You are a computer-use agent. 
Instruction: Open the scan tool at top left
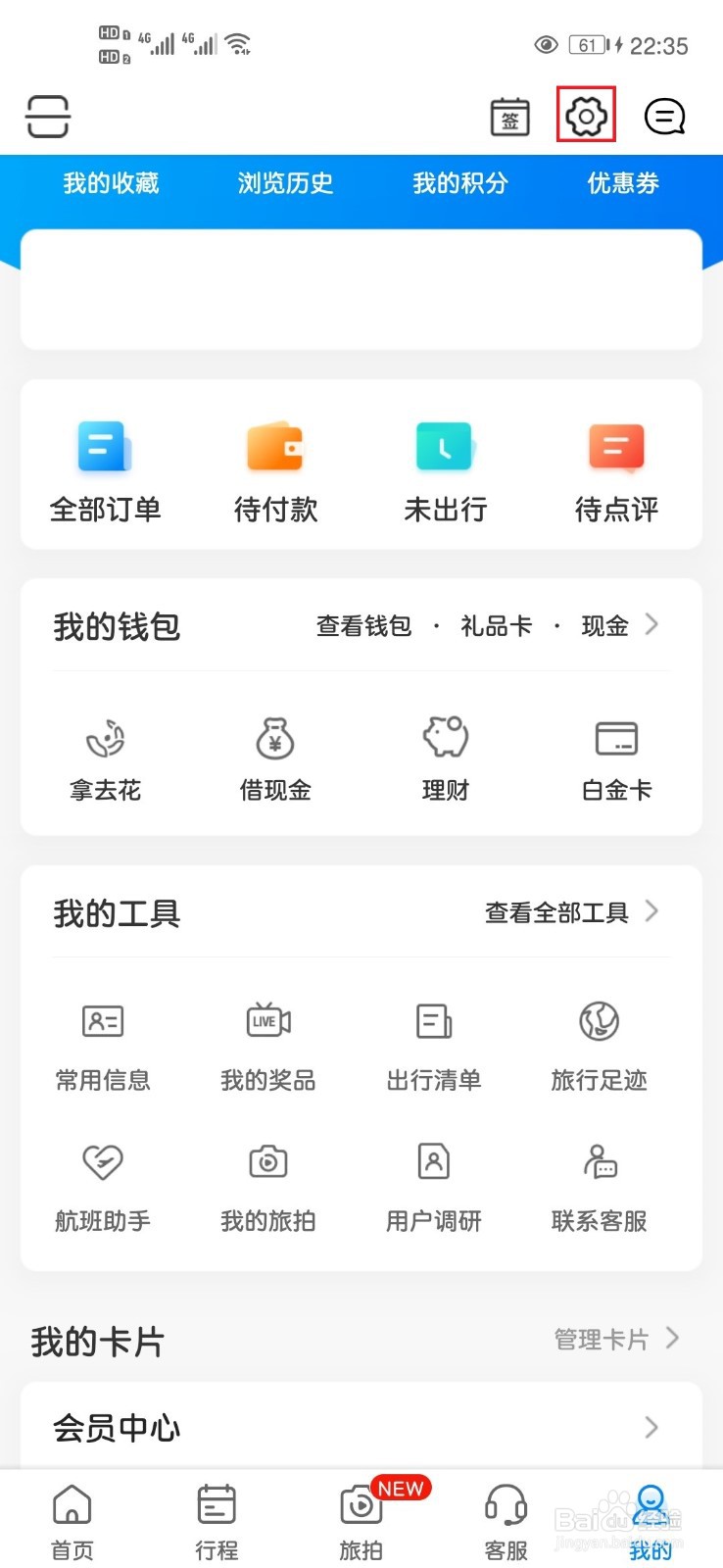tap(47, 116)
